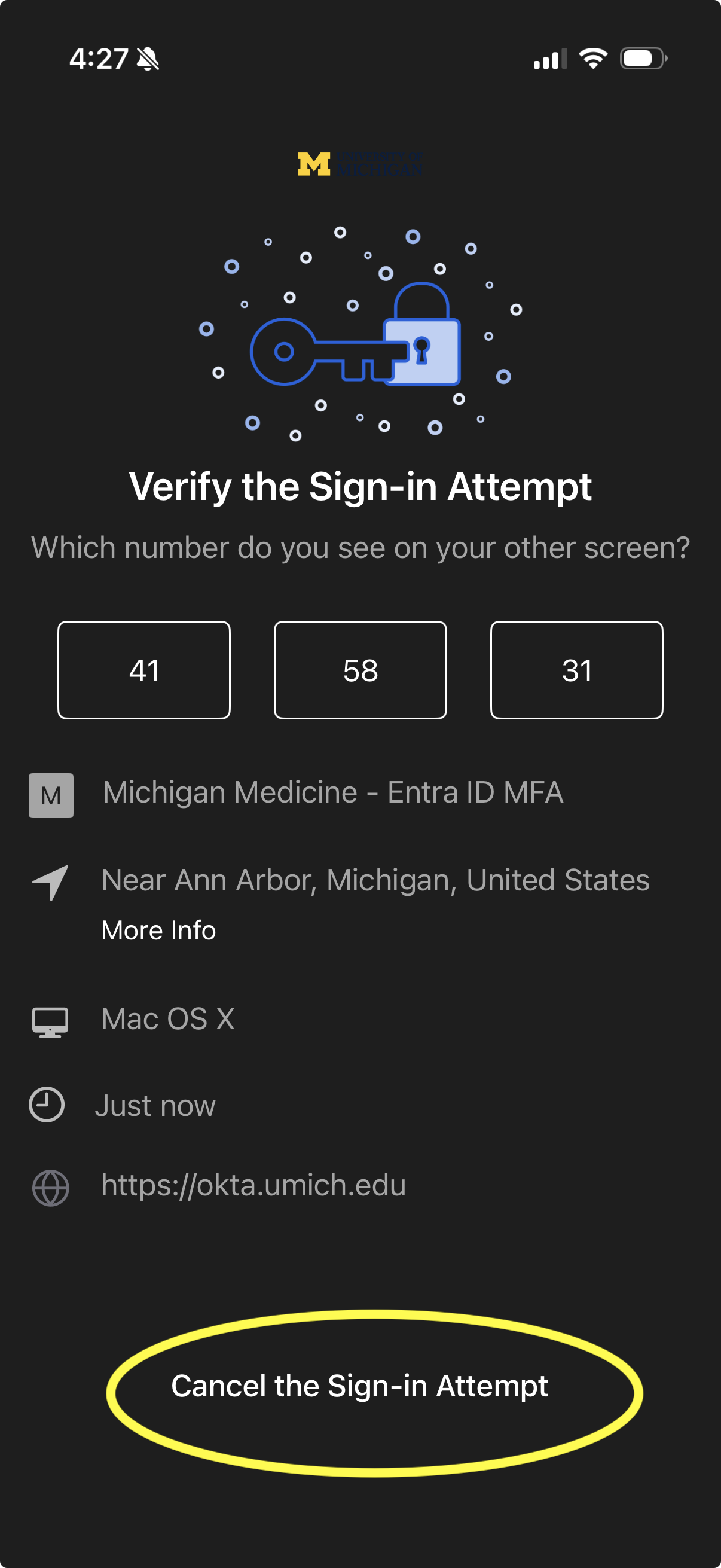Open More Info about the location
Viewport: 721px width, 1568px height.
click(x=159, y=930)
